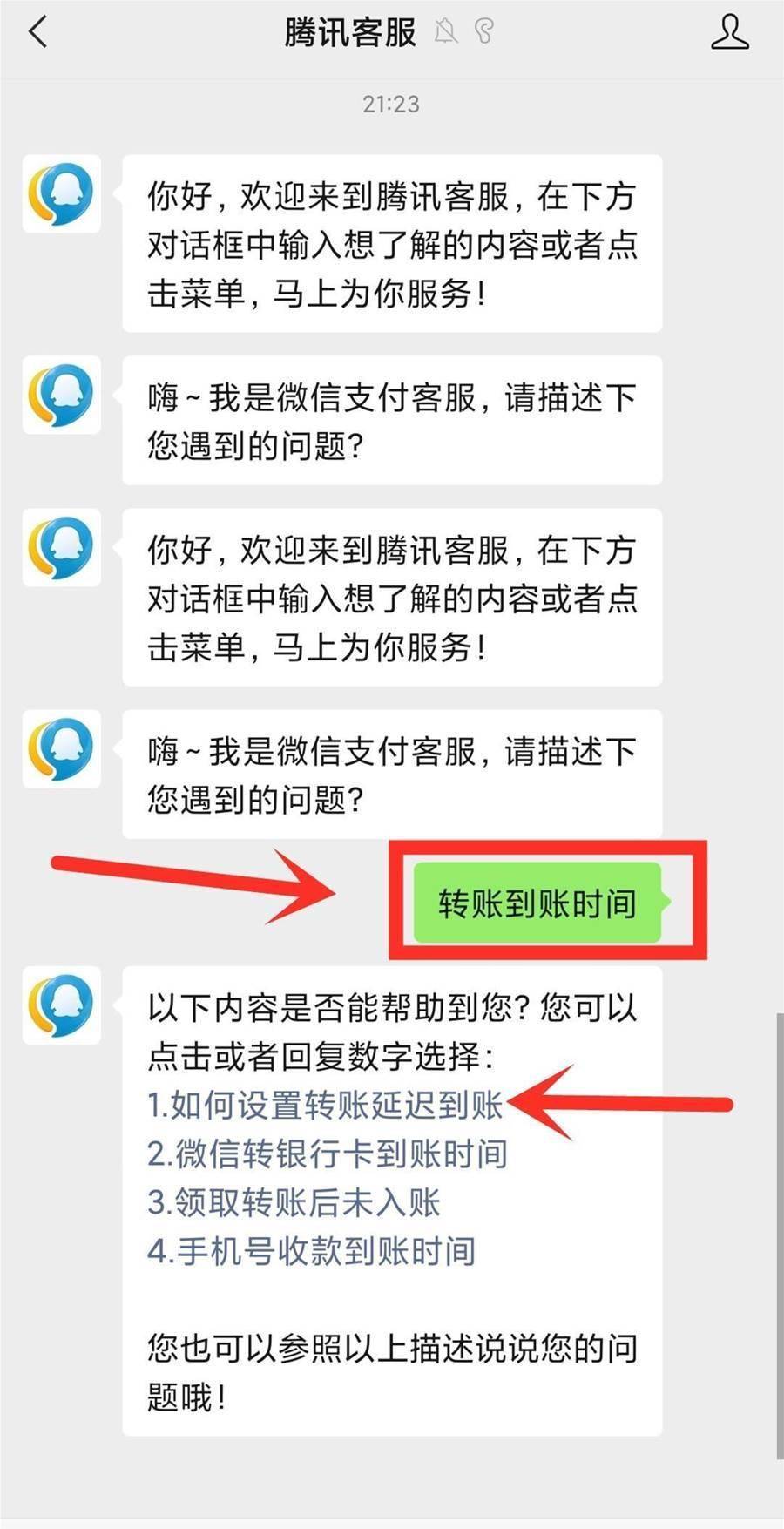
Task: Open the chat profile icon
Action: coord(729,33)
